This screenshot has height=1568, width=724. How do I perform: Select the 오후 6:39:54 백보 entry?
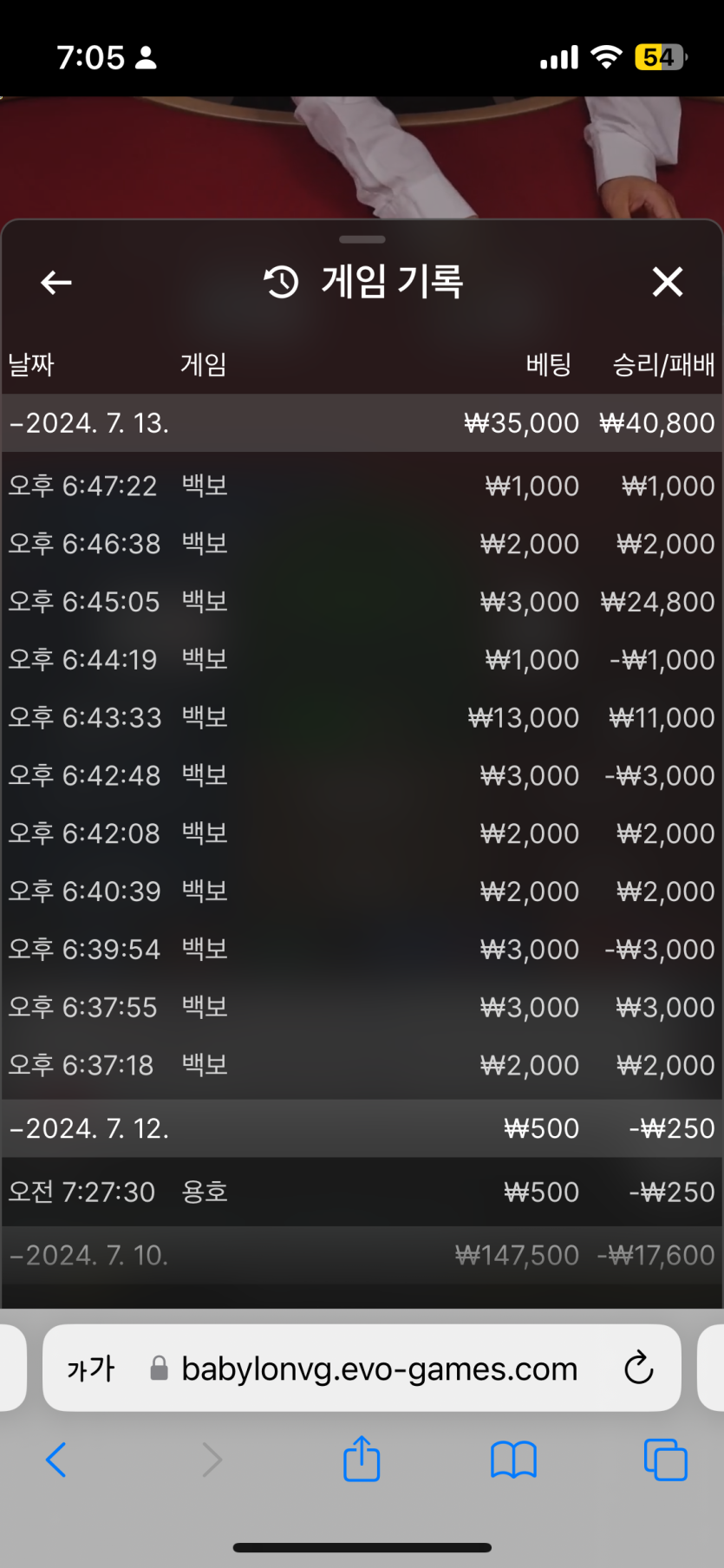362,950
